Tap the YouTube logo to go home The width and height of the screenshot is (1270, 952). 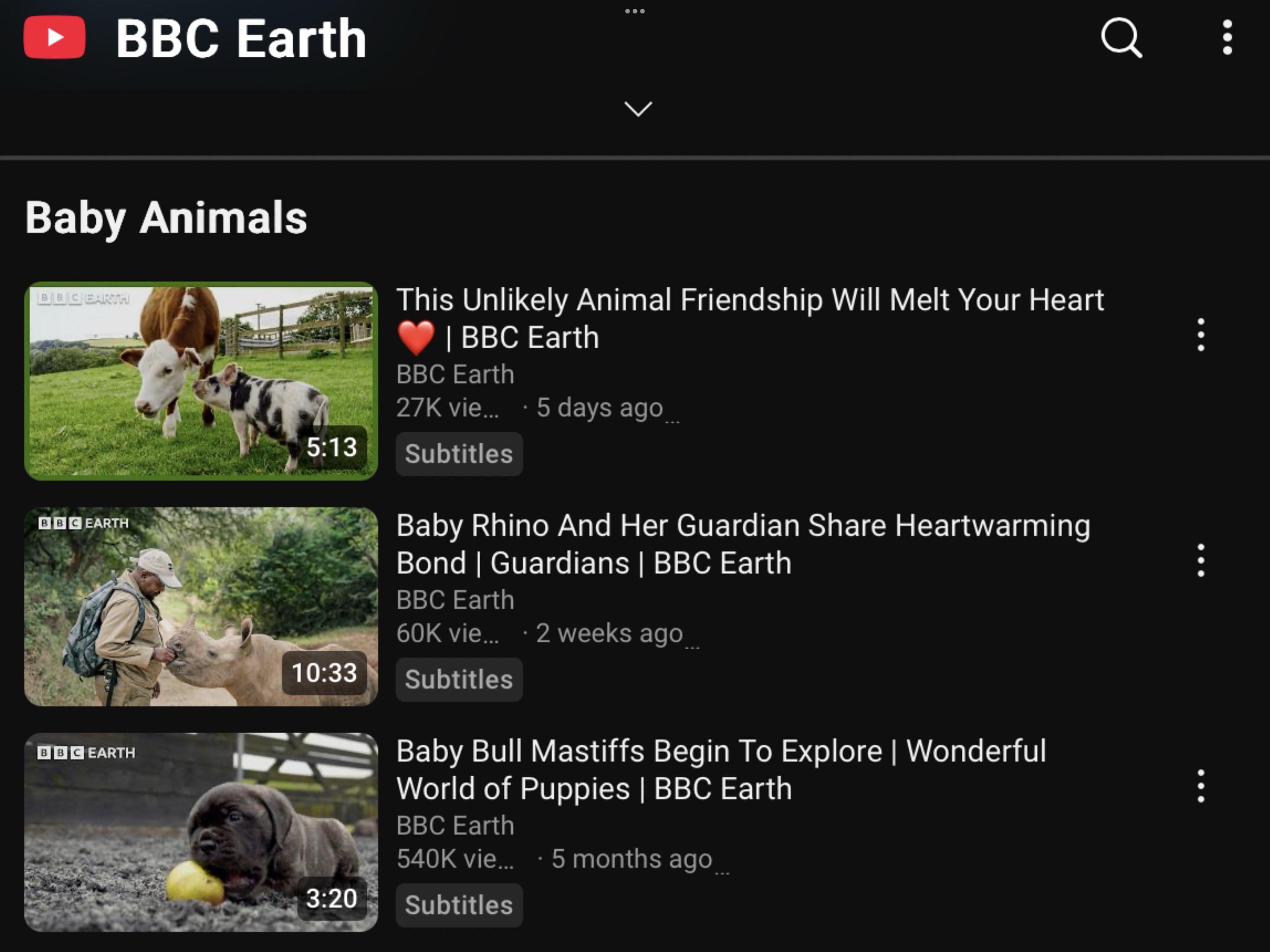tap(54, 38)
